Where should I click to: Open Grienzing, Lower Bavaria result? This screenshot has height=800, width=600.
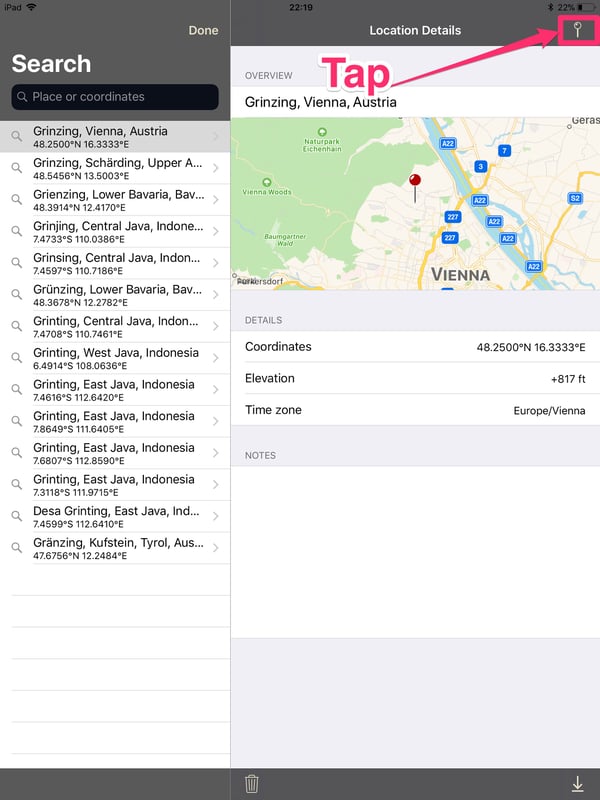click(x=115, y=200)
